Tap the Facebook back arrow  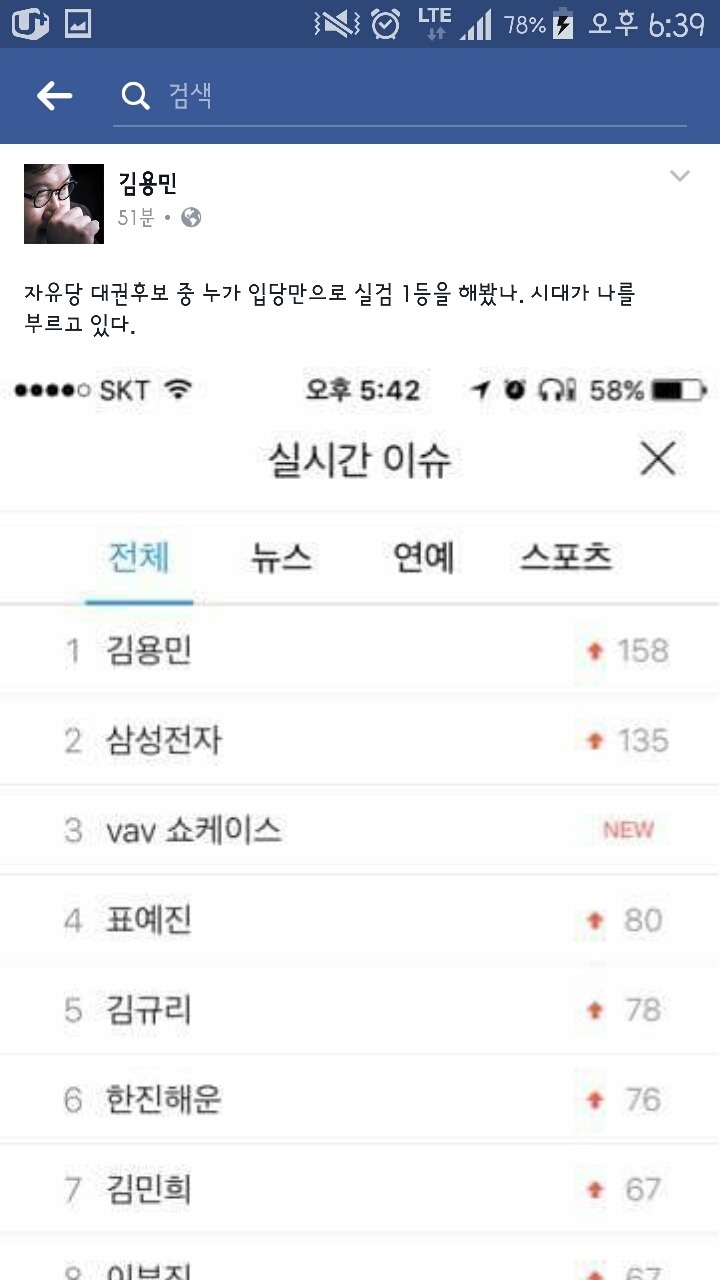[x=54, y=96]
